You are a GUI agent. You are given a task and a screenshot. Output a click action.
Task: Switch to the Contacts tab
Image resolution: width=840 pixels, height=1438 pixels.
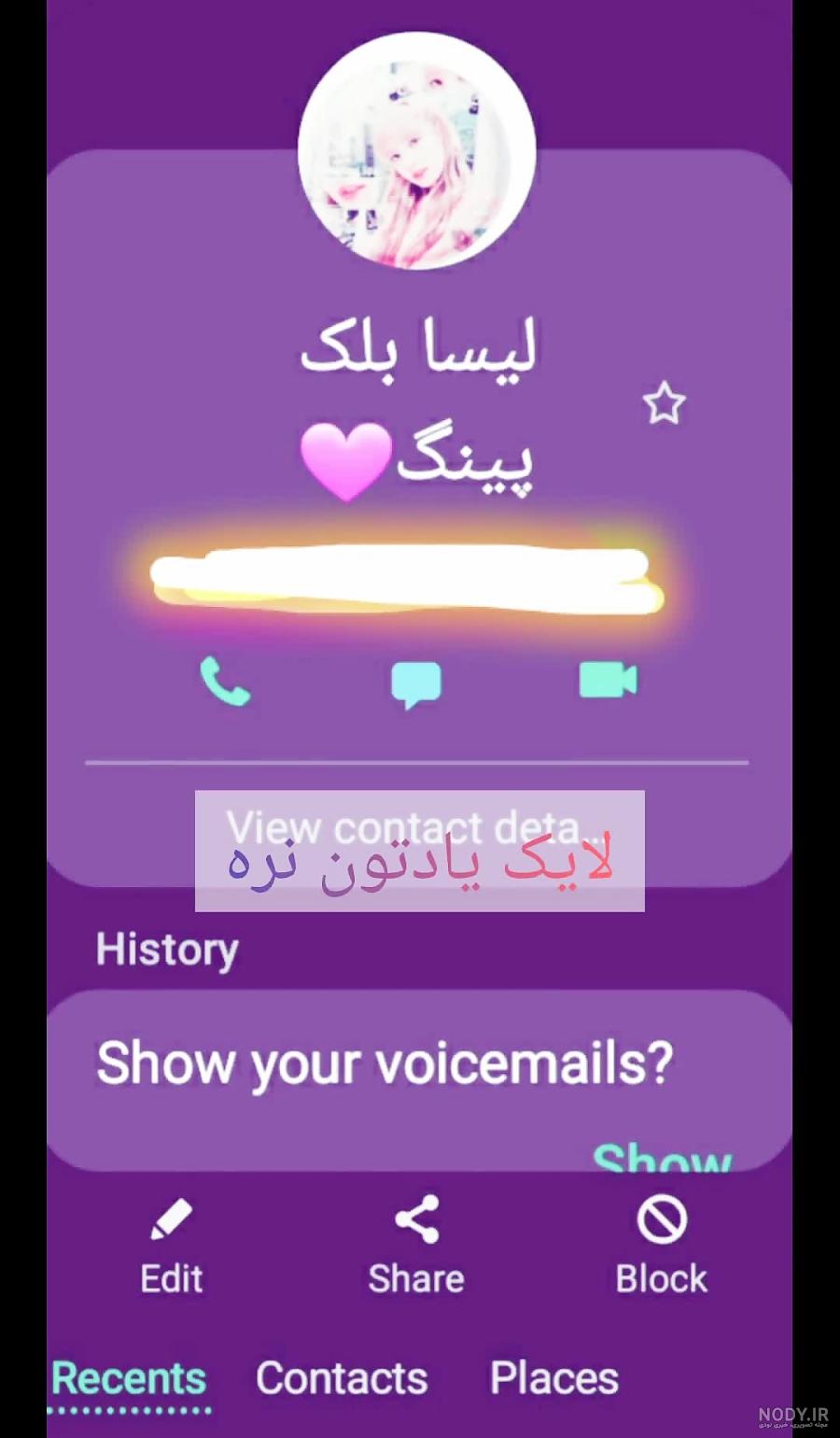[342, 1378]
